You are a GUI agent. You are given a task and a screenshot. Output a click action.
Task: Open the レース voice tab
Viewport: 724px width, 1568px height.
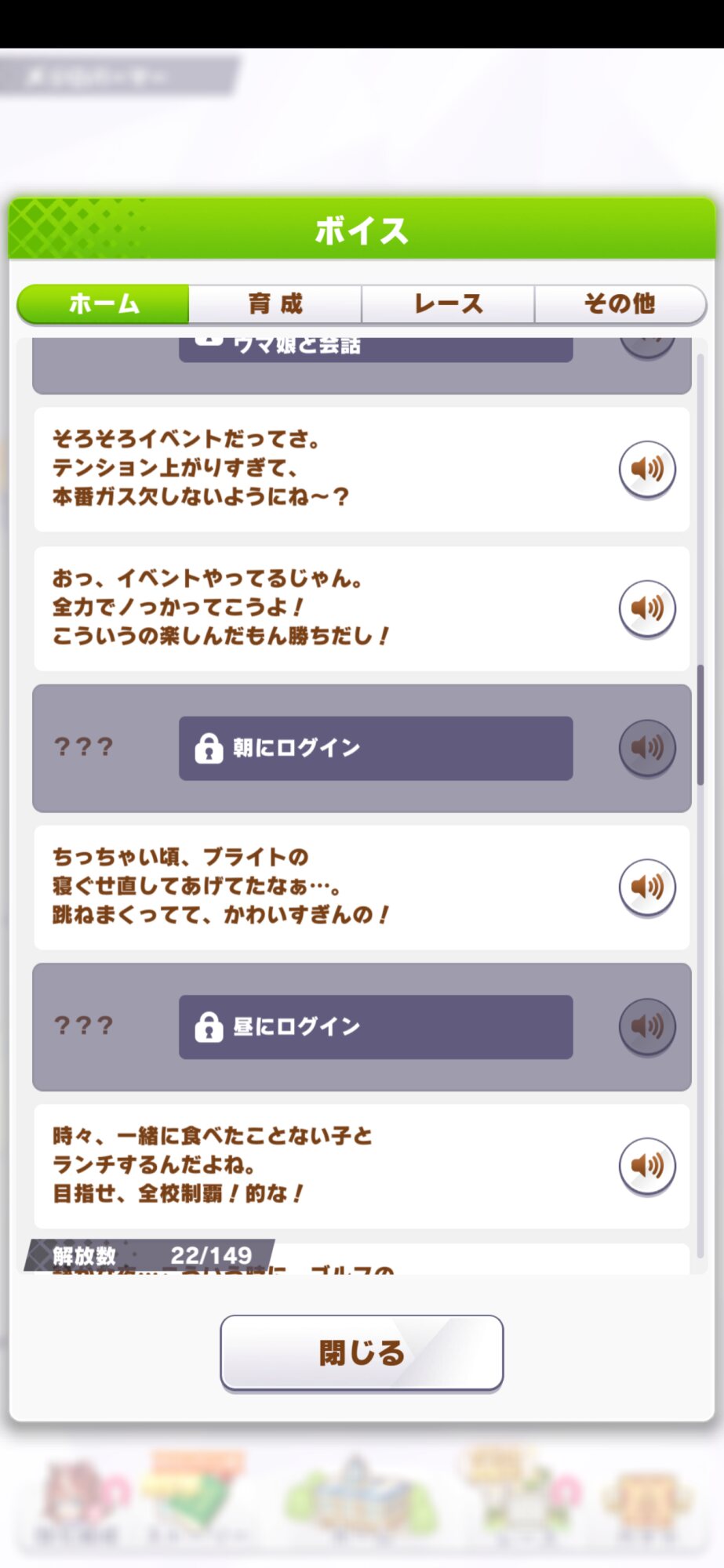pos(448,304)
